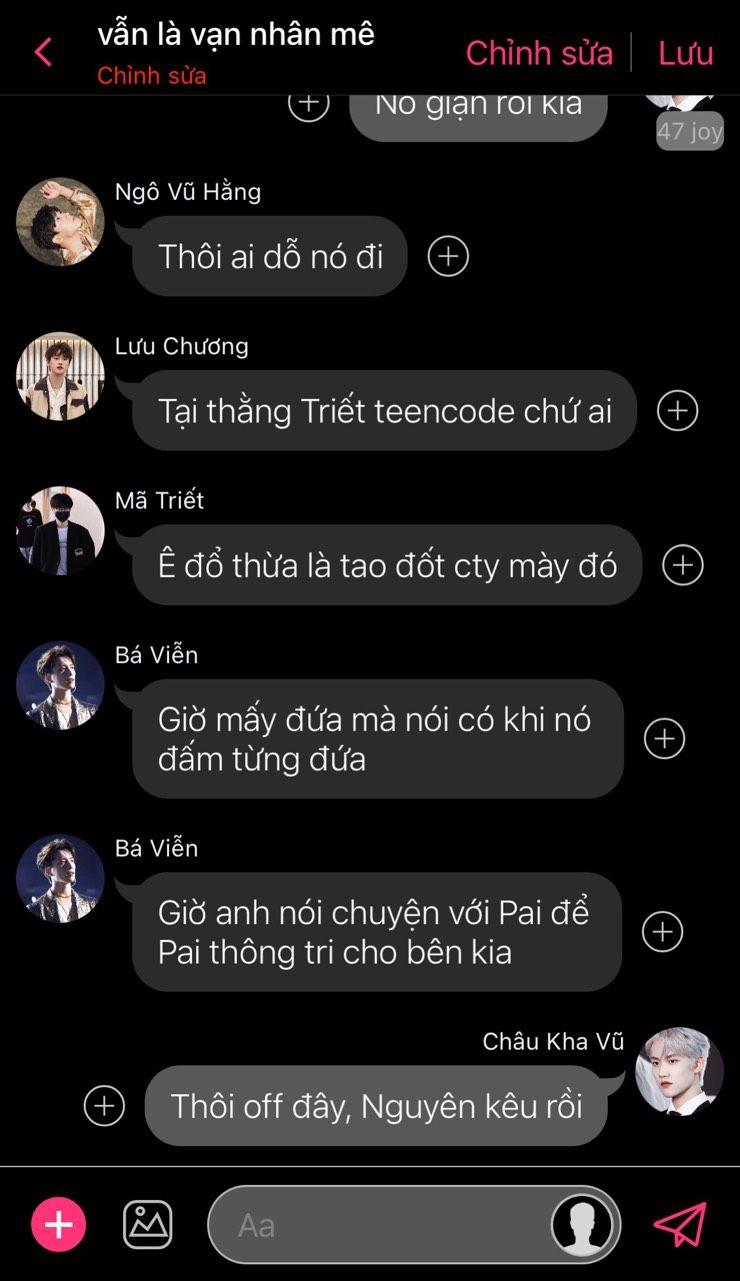Tap plus icon beside Châu Kha Vũ's message
The height and width of the screenshot is (1281, 740).
(x=104, y=1106)
